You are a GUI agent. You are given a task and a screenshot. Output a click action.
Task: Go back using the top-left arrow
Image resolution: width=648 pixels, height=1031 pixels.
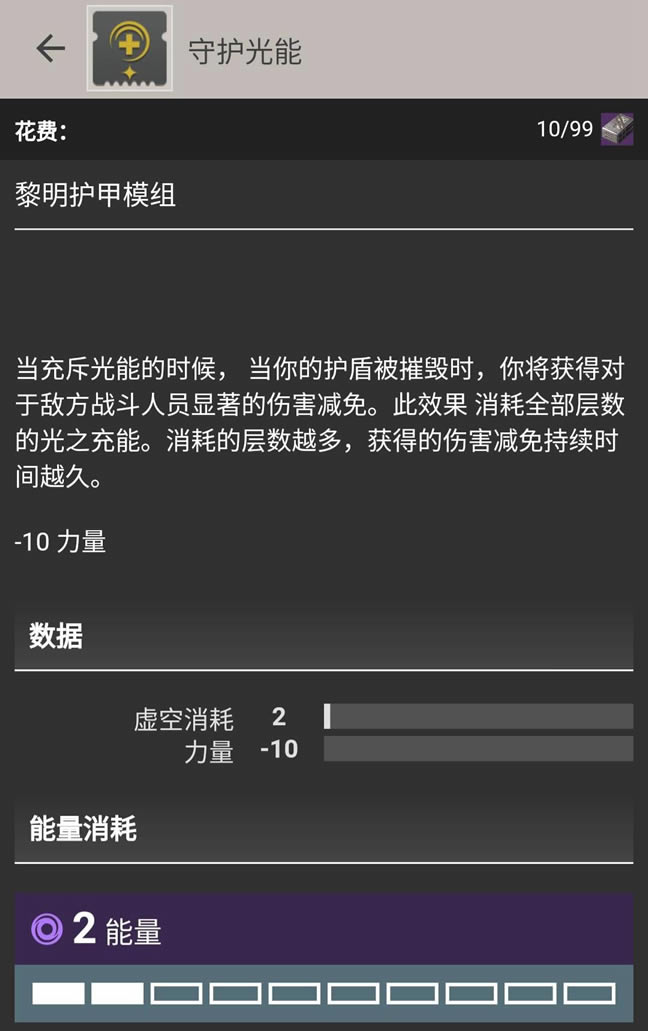click(50, 49)
